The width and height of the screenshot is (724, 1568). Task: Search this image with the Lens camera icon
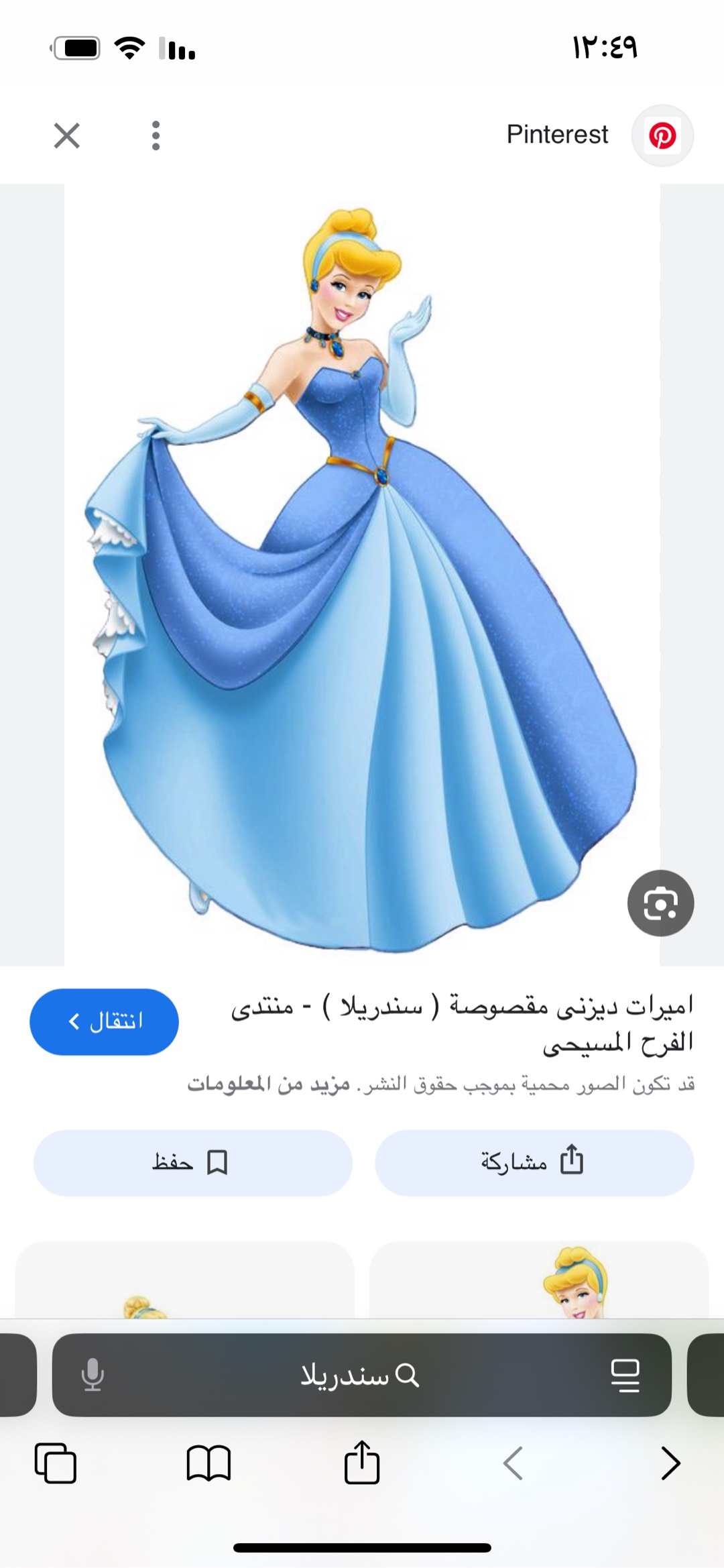(x=660, y=903)
